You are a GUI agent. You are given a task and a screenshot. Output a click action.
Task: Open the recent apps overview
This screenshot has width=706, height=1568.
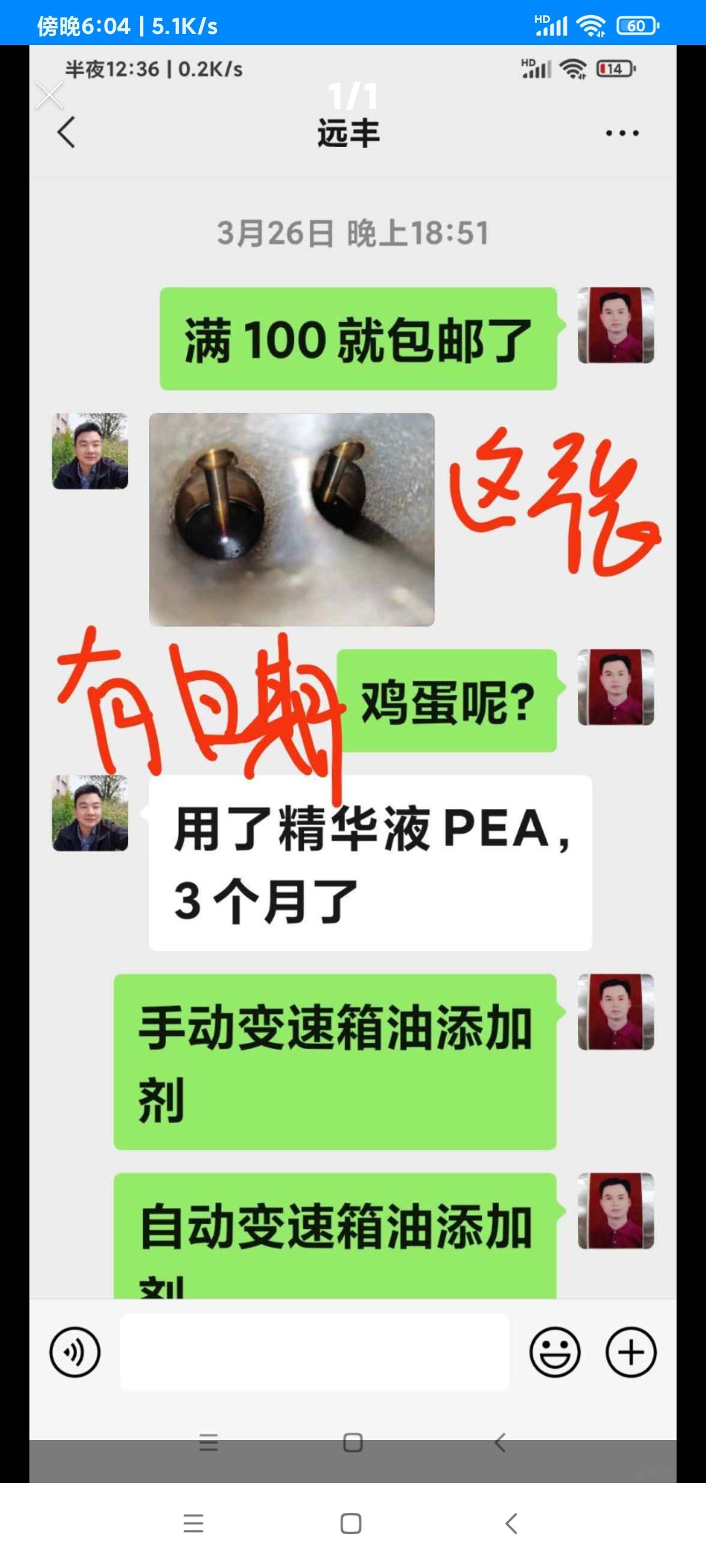click(193, 1524)
